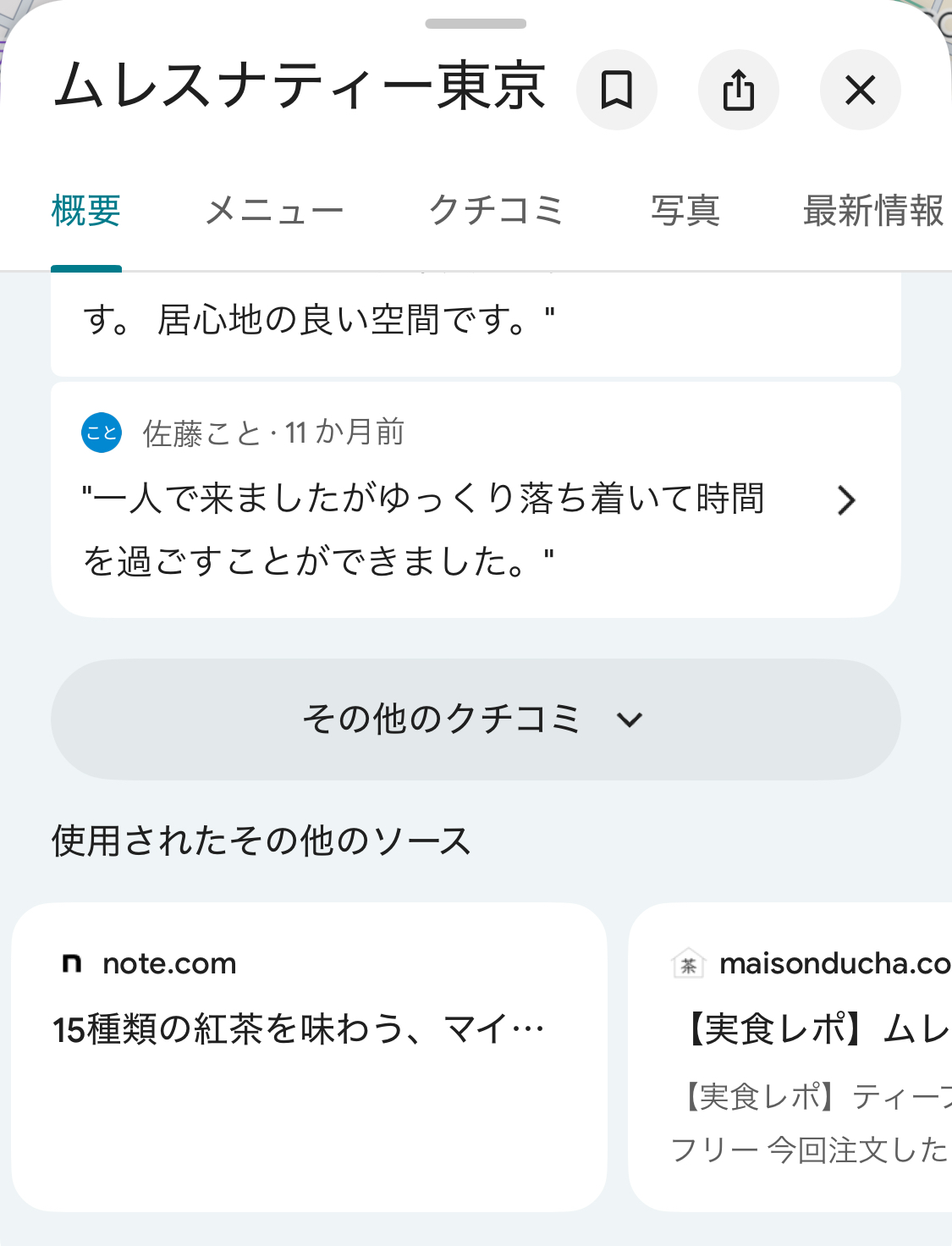Switch to the クチコミ tab
Screen dimensions: 952x1246
click(496, 212)
